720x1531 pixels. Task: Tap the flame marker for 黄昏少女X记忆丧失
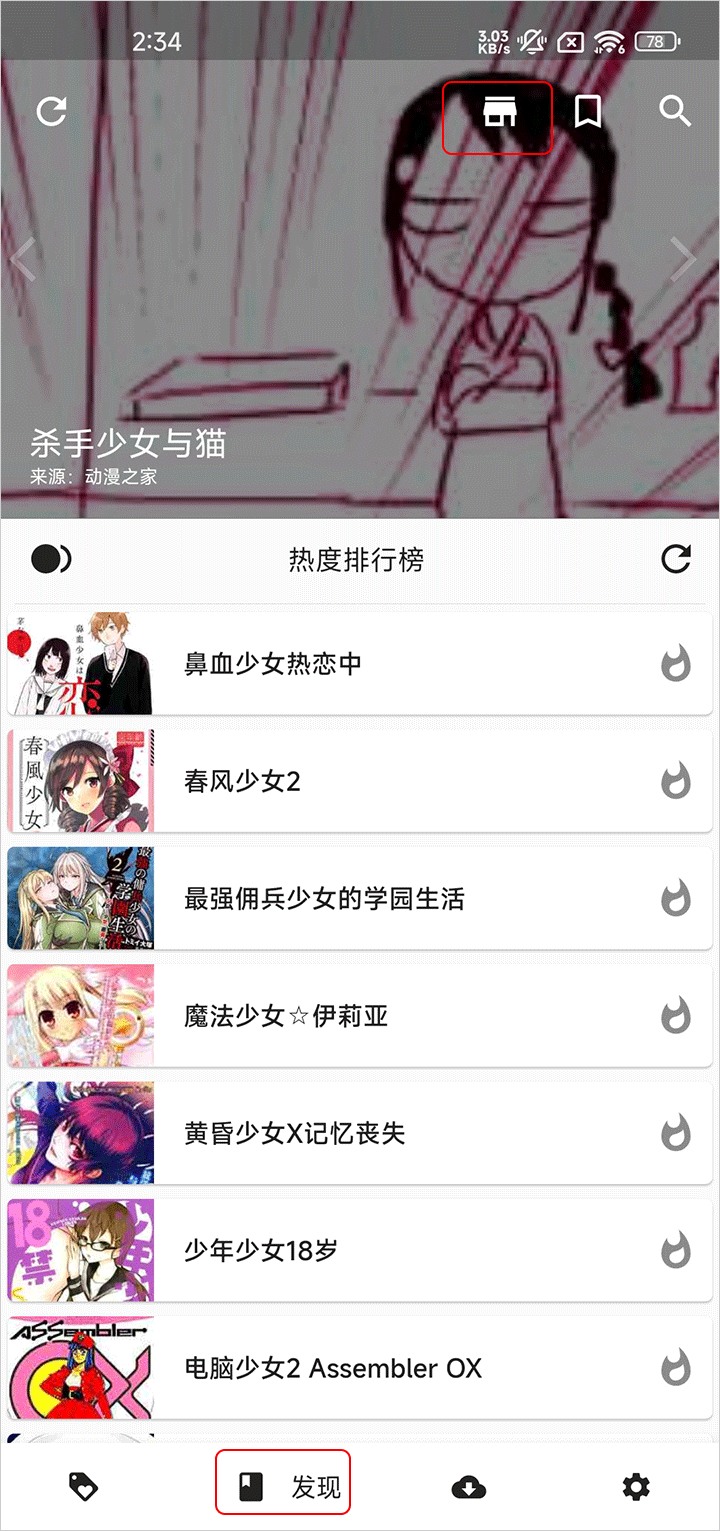[x=675, y=1133]
